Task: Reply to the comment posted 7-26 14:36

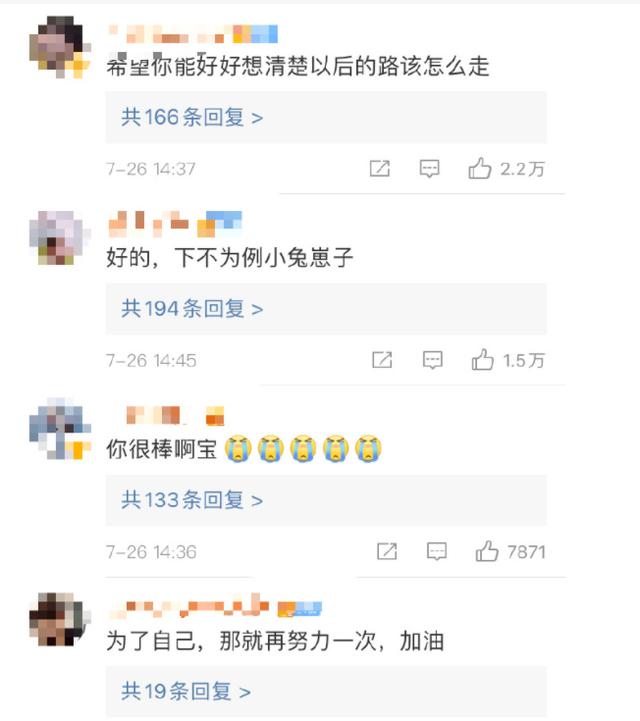Action: pos(437,551)
